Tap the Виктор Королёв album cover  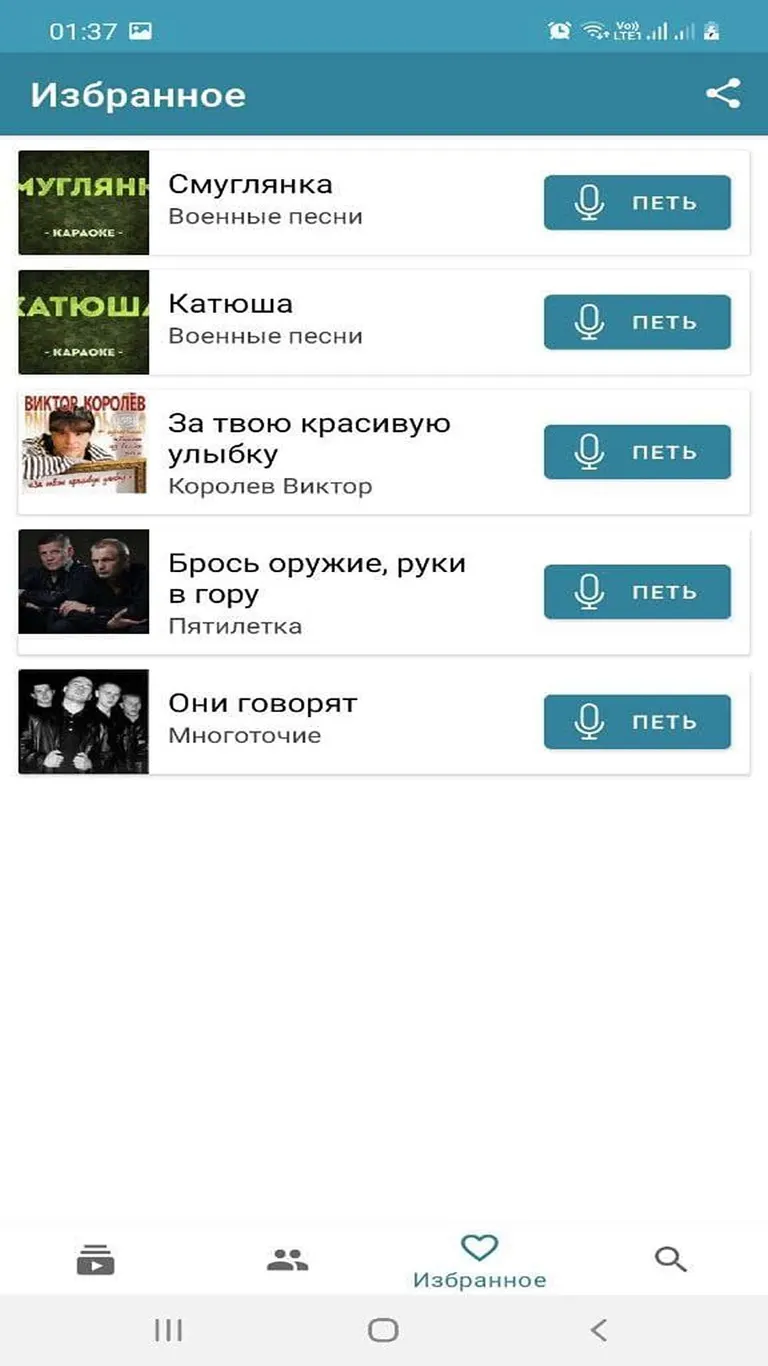coord(84,441)
